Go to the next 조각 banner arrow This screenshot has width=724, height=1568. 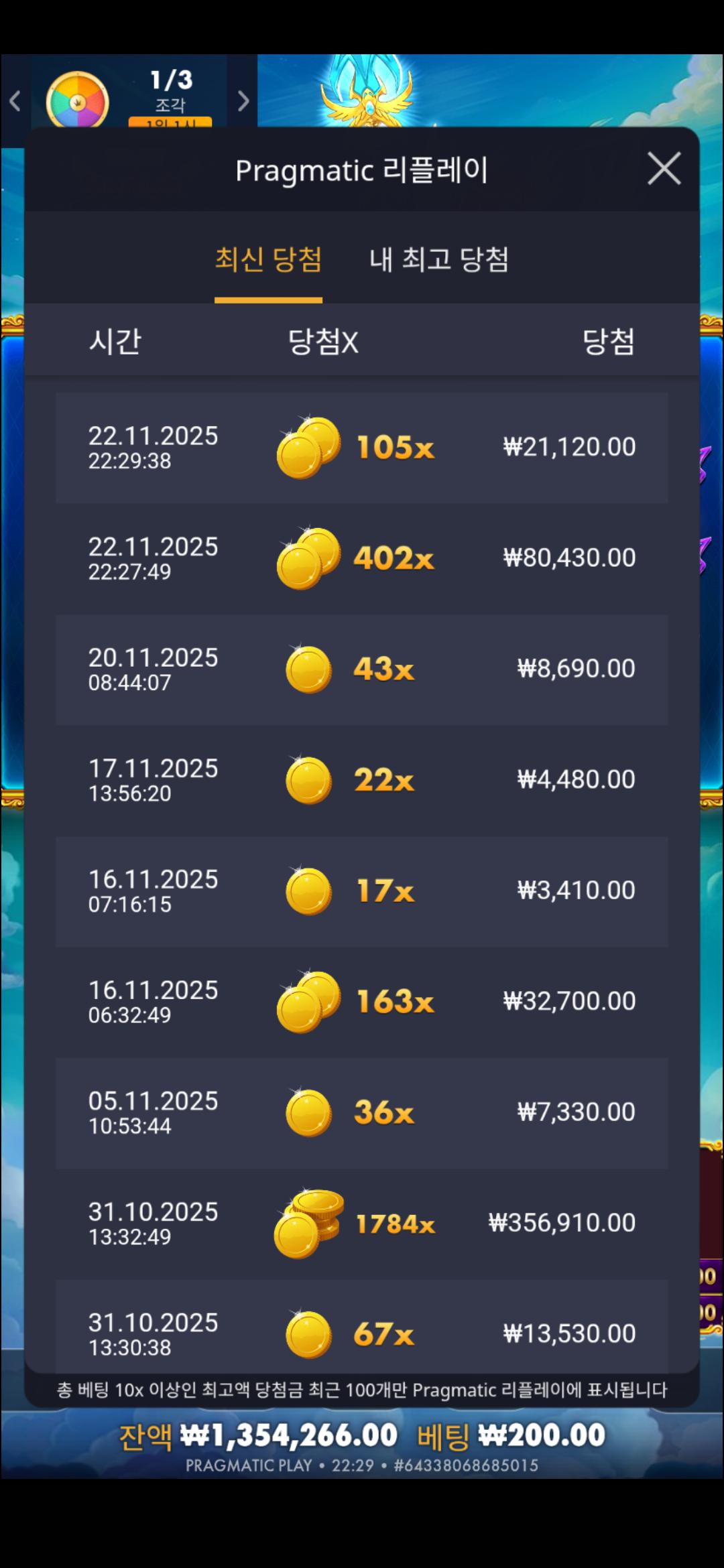[x=243, y=101]
